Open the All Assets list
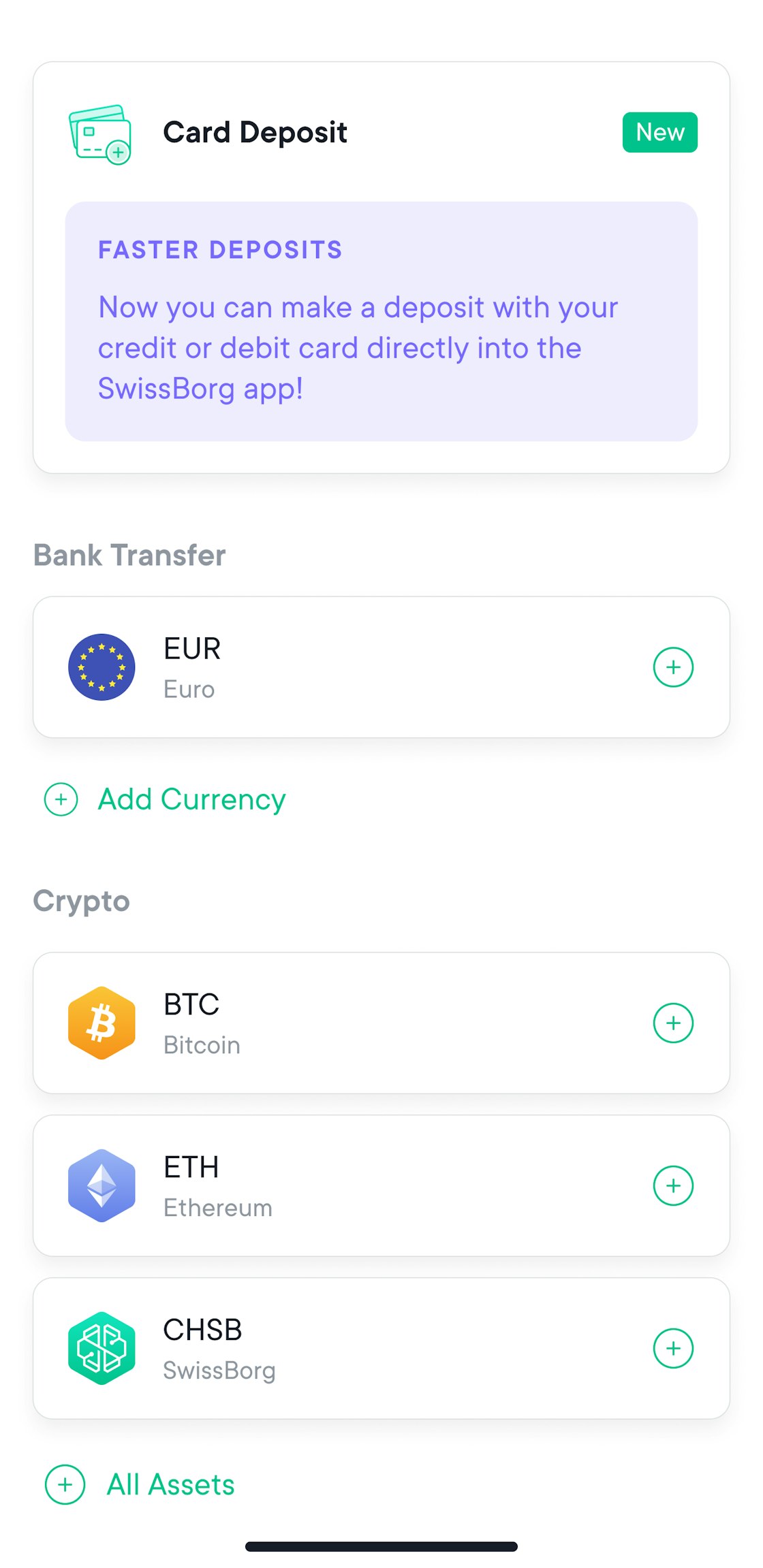Screen dimensions: 763x1568 [170, 1485]
